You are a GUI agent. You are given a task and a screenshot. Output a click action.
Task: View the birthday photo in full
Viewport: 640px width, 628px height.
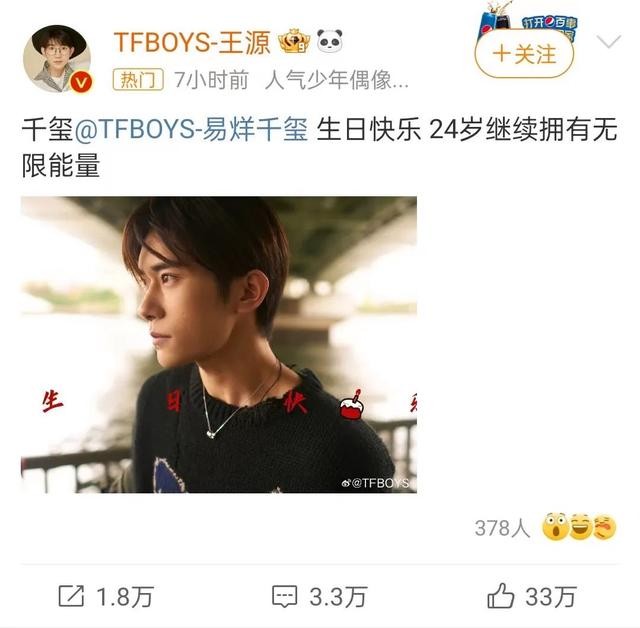click(219, 344)
